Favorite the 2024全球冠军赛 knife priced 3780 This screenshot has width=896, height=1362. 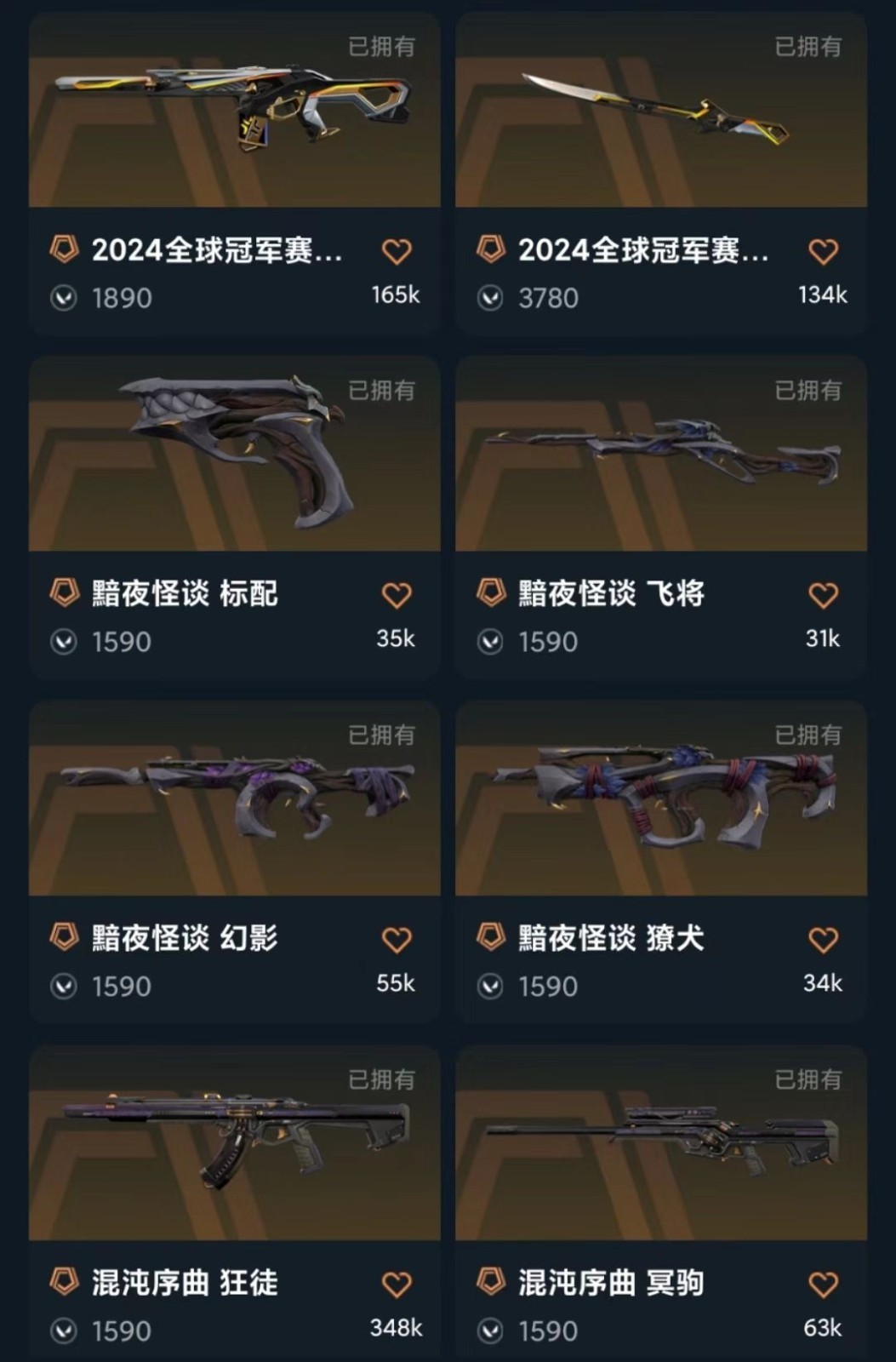(x=823, y=252)
